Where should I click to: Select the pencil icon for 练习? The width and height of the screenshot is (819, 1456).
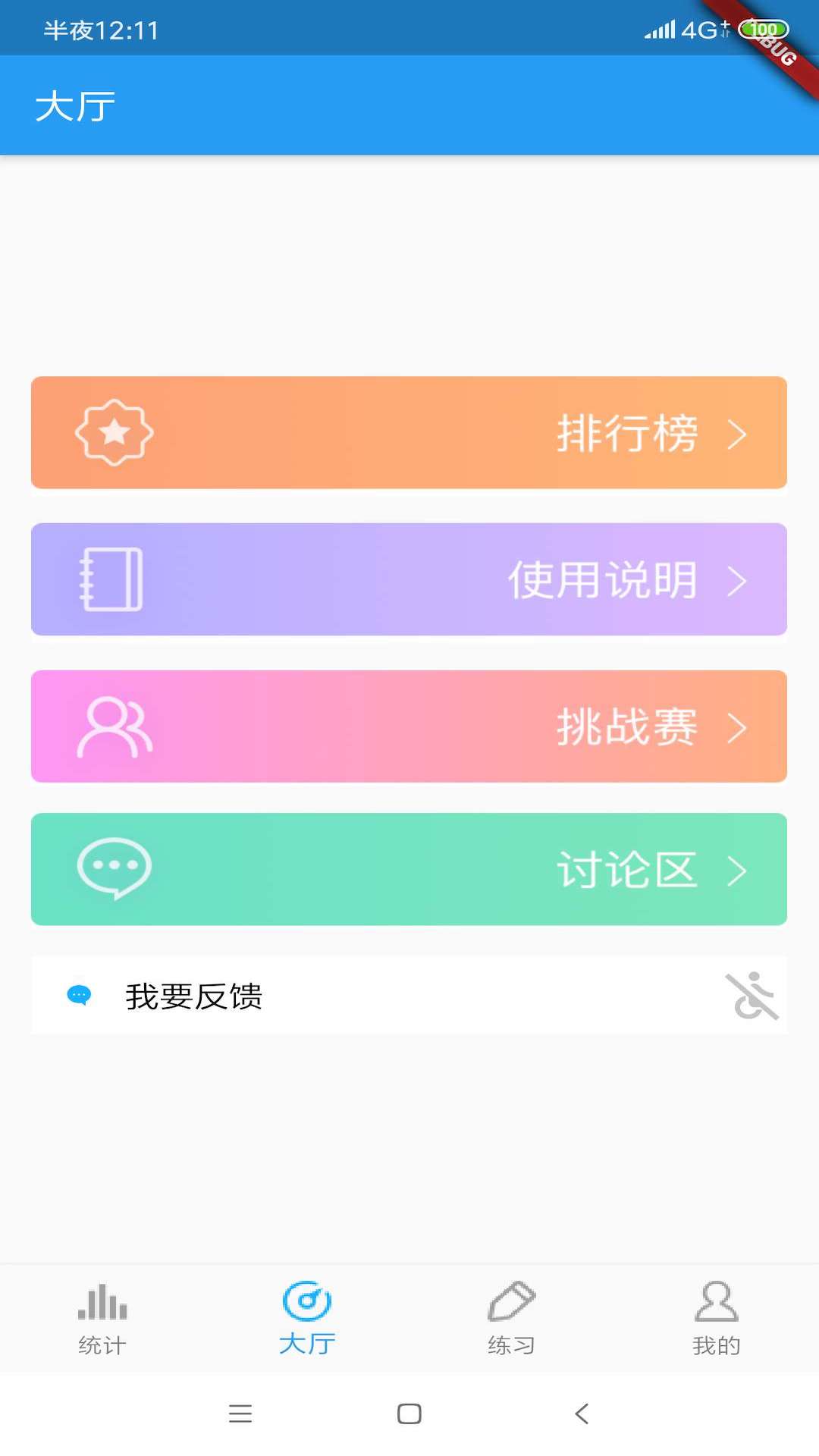coord(511,1298)
